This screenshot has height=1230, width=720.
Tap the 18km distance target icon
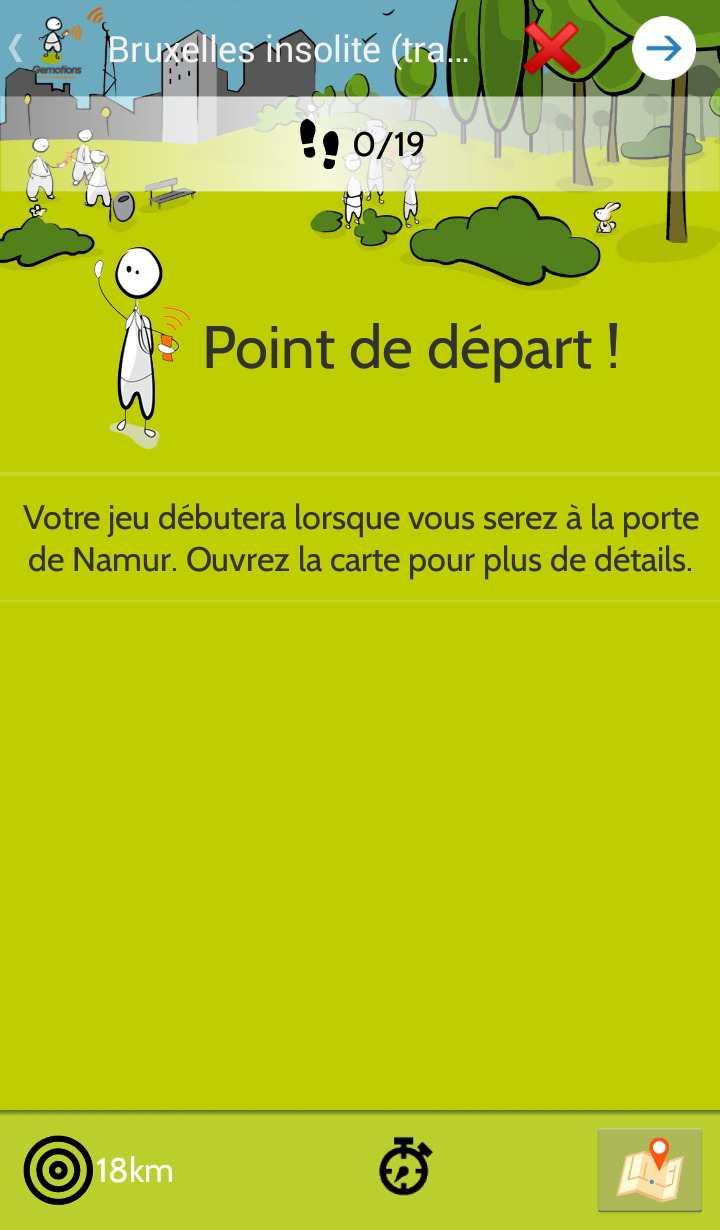point(58,1169)
